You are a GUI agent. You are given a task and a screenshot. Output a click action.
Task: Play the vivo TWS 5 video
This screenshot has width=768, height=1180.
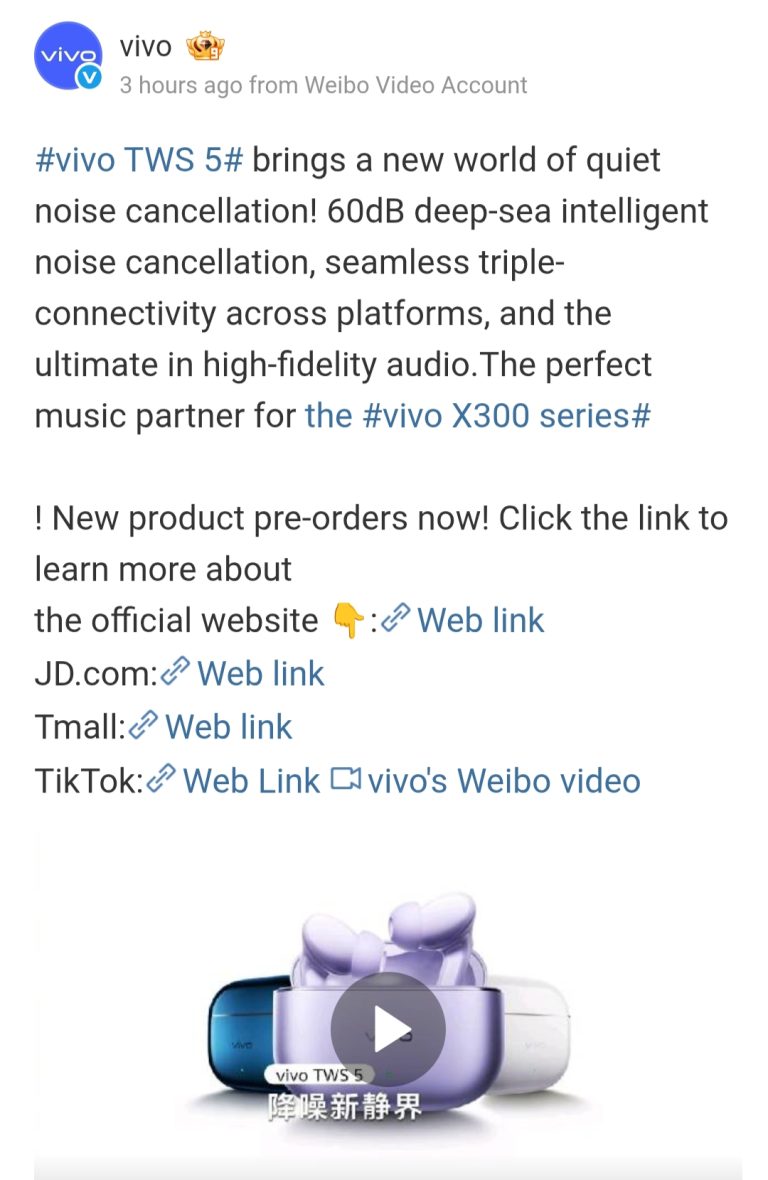[x=388, y=1028]
